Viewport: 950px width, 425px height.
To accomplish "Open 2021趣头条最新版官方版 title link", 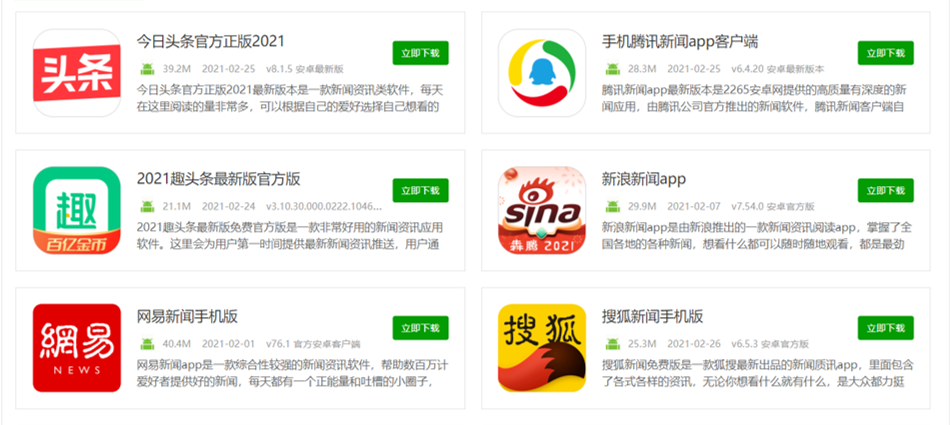I will pos(218,179).
